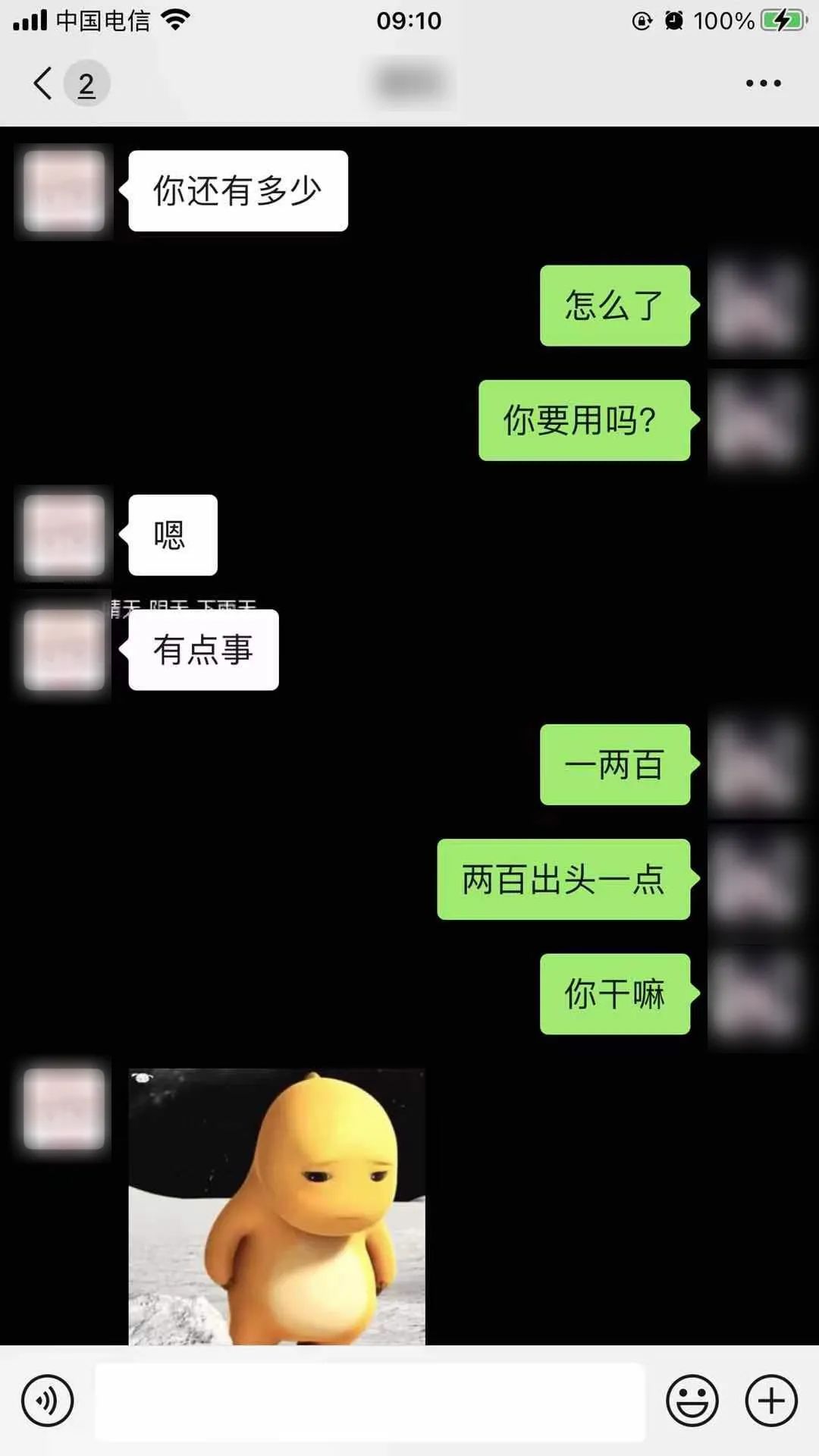The height and width of the screenshot is (1456, 819).
Task: Open the chat info overflow menu
Action: pyautogui.click(x=762, y=83)
